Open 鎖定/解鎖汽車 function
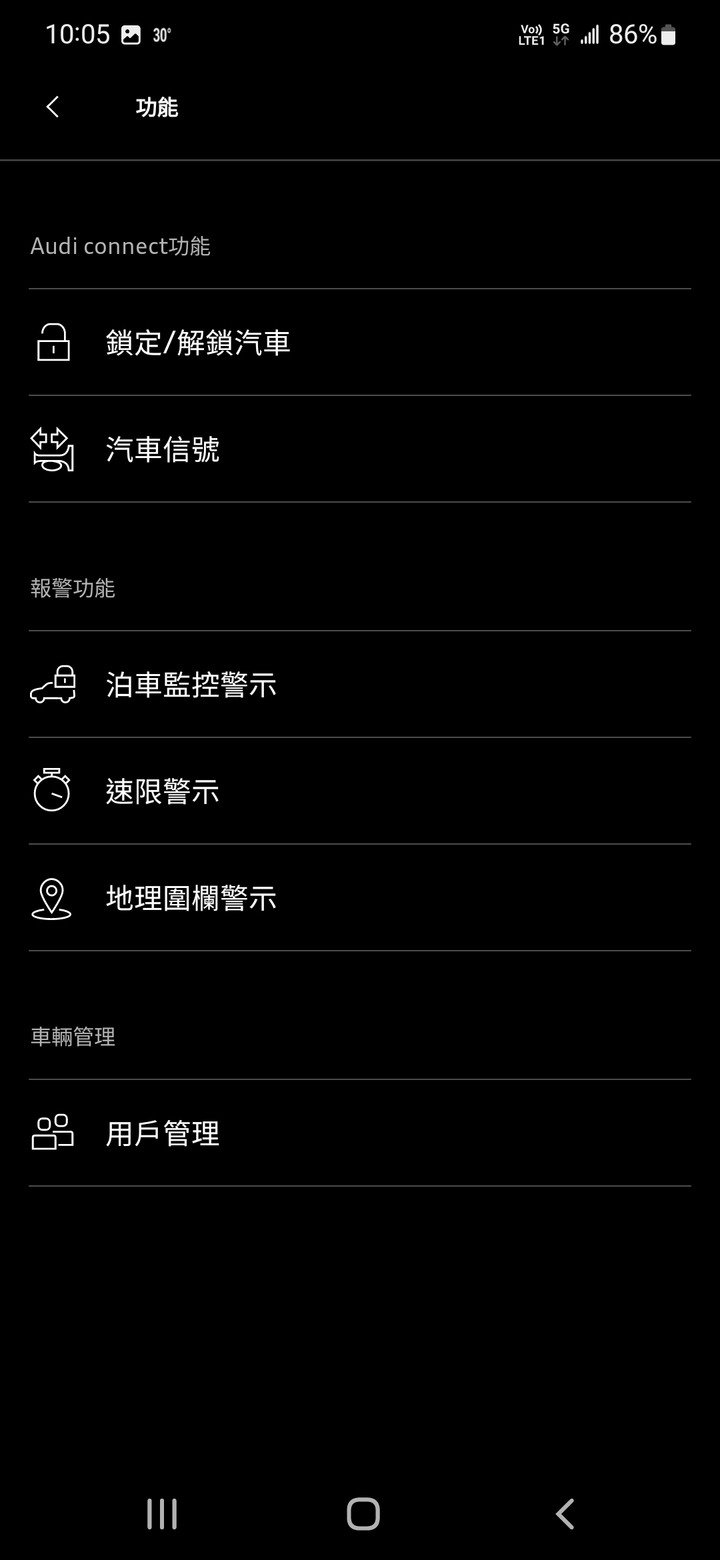This screenshot has width=720, height=1560. (360, 343)
